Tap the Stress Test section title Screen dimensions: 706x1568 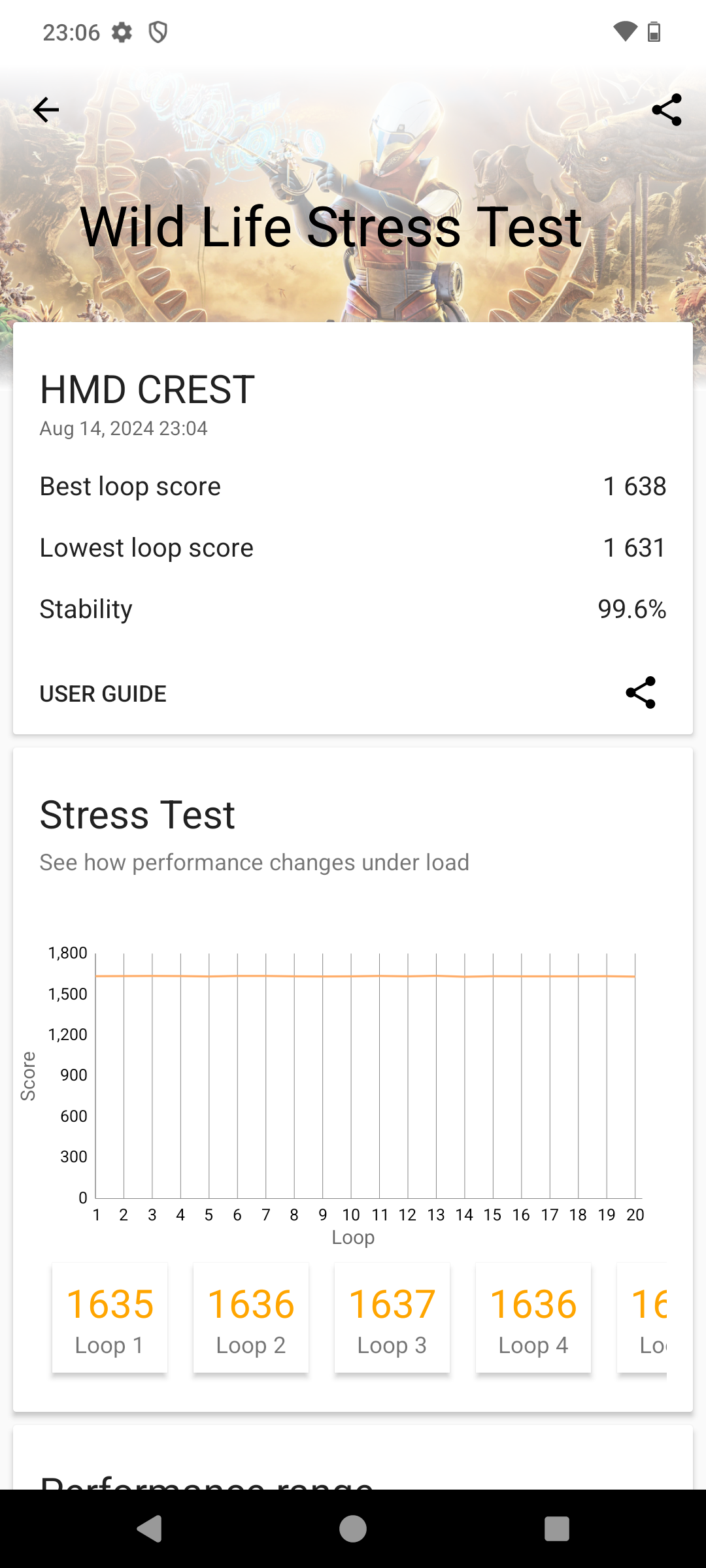(x=137, y=815)
